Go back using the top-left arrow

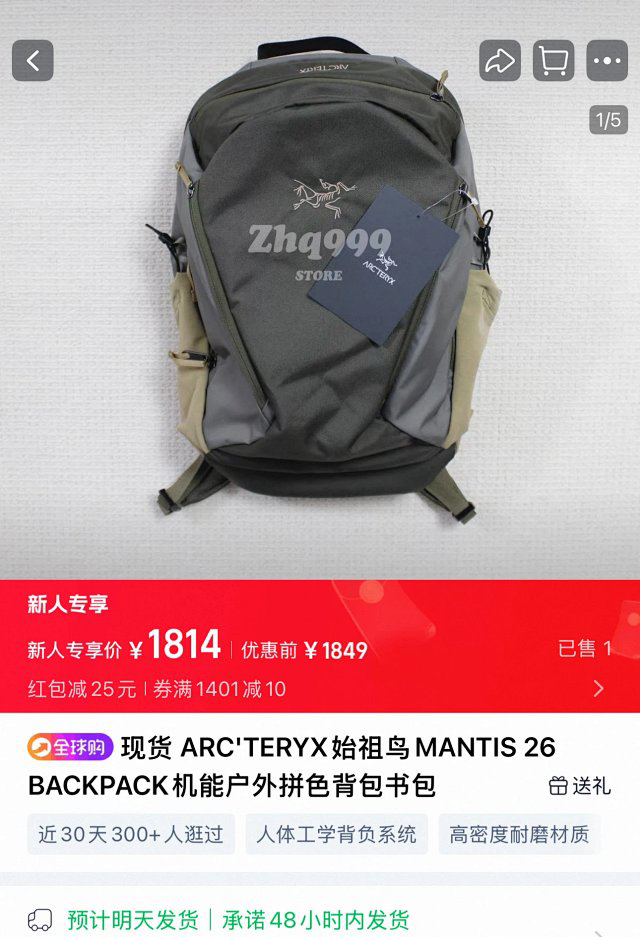tap(33, 60)
